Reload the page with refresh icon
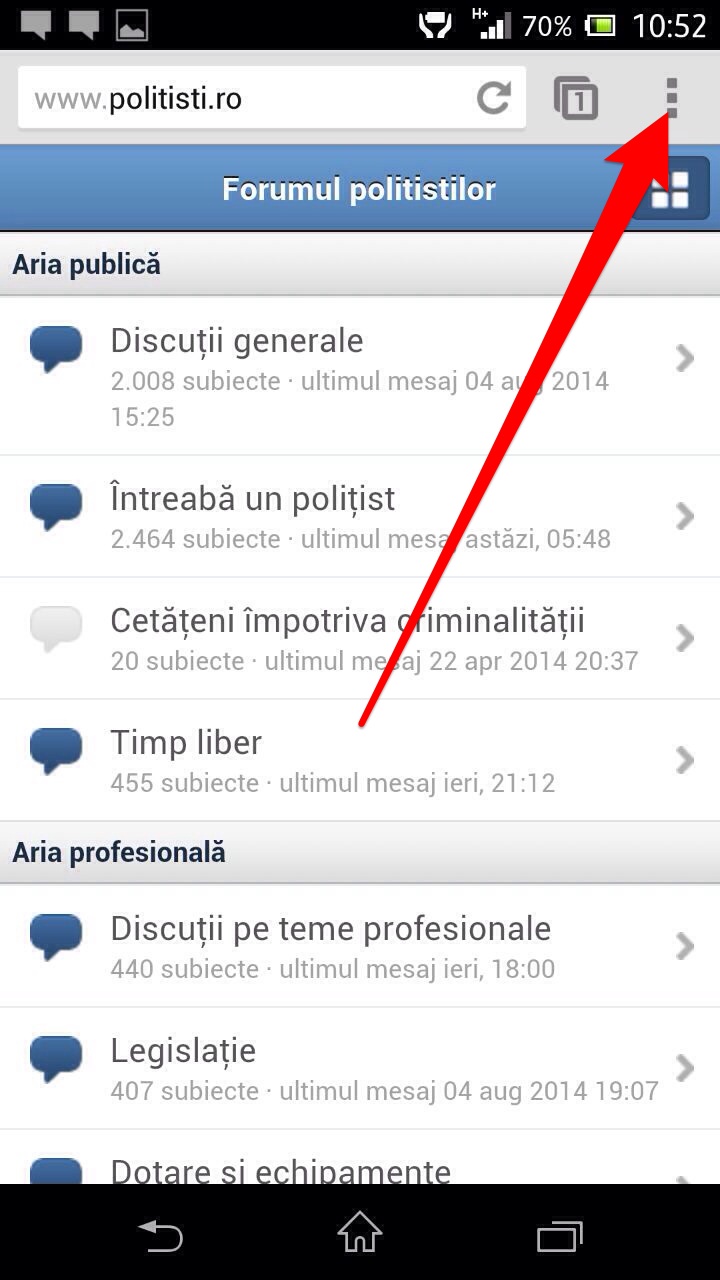Image resolution: width=720 pixels, height=1280 pixels. point(493,98)
